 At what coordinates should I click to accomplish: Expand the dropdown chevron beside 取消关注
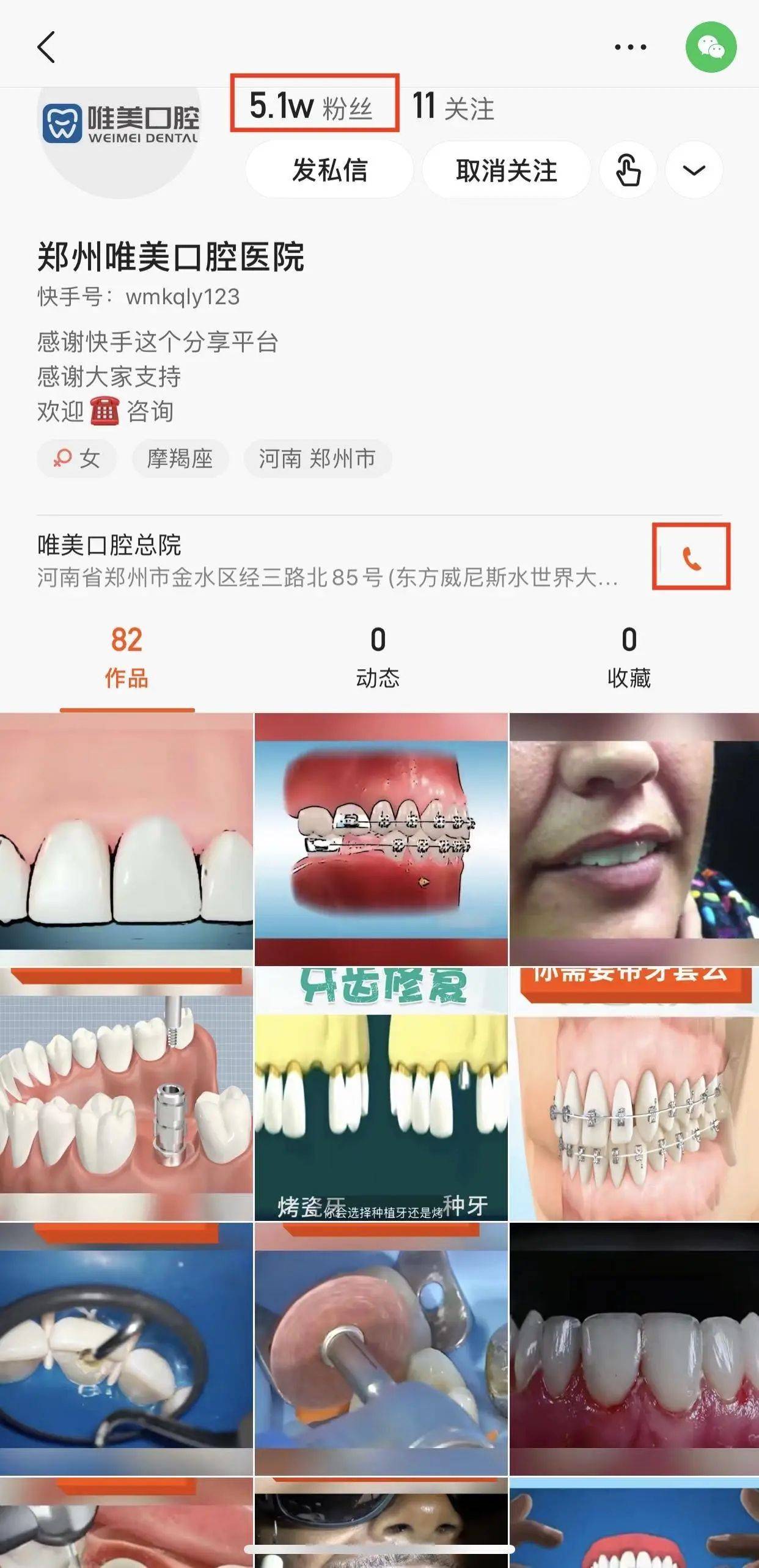(x=694, y=170)
